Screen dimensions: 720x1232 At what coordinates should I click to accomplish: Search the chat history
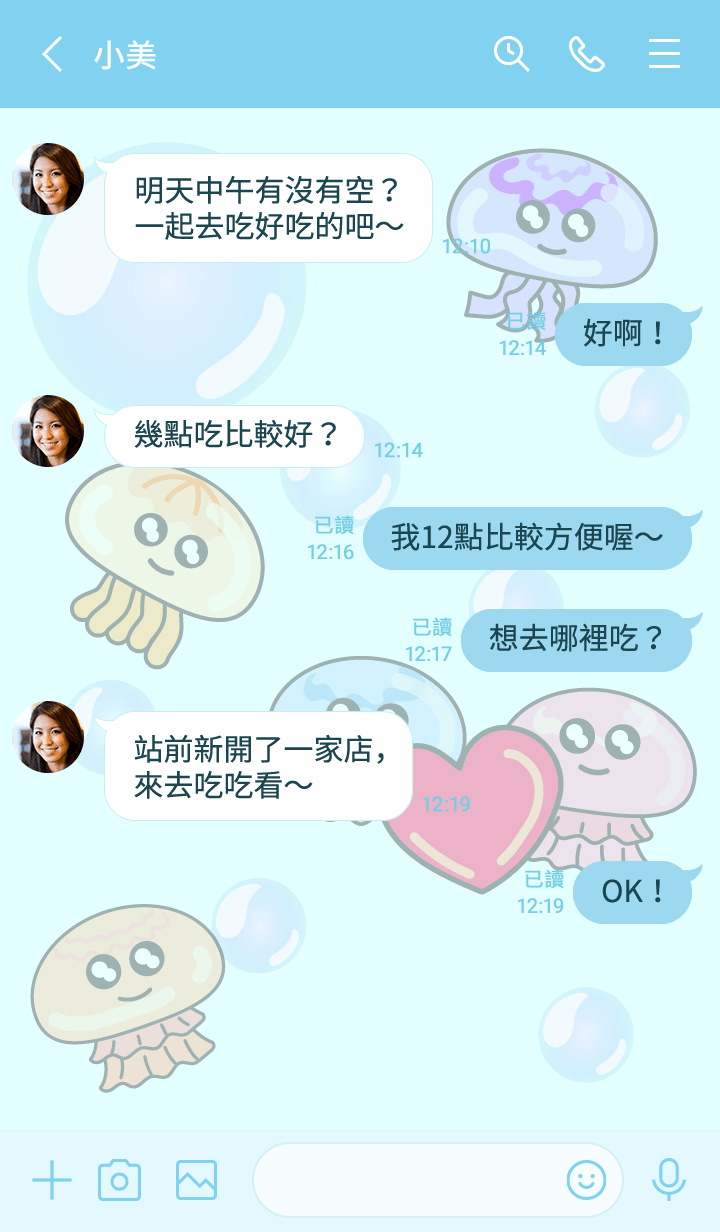click(511, 54)
